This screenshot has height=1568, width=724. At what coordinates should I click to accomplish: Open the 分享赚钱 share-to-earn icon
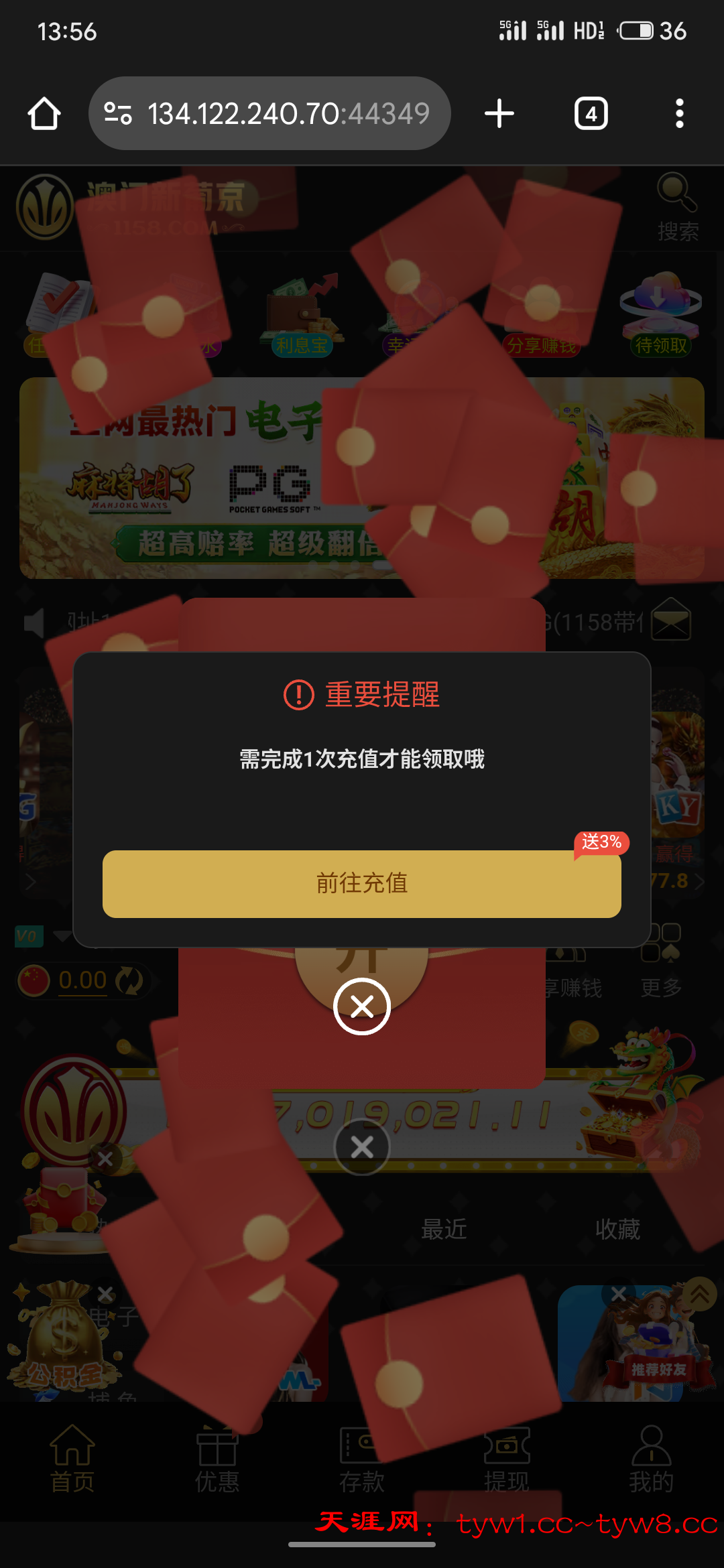click(540, 315)
